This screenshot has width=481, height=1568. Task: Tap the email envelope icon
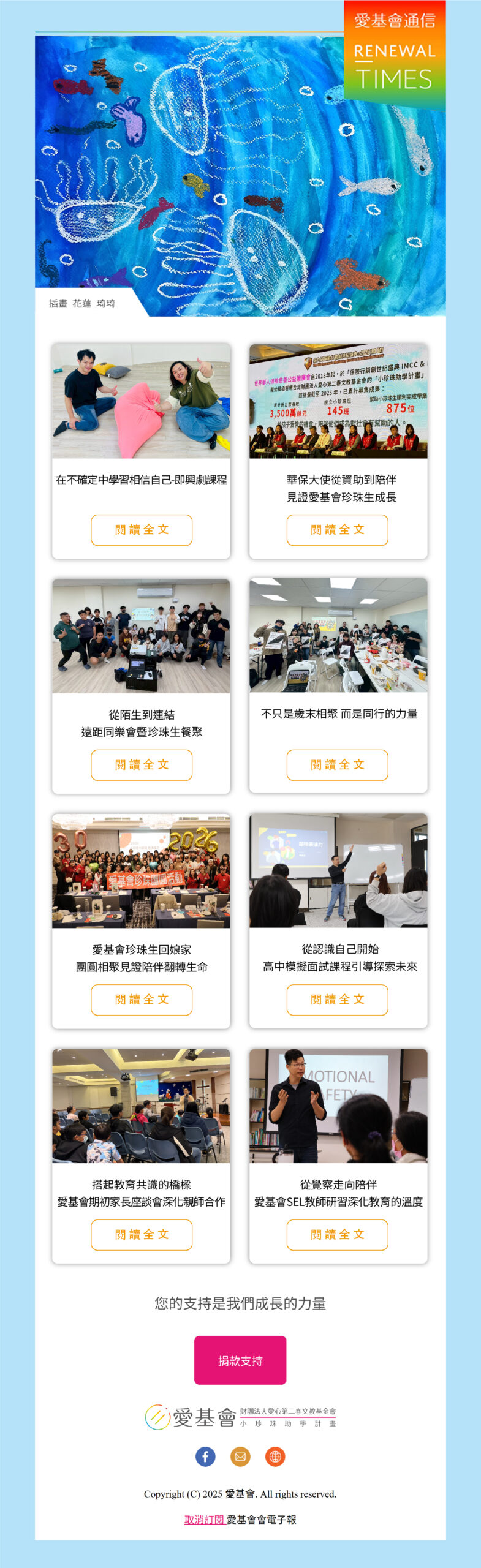click(240, 1457)
